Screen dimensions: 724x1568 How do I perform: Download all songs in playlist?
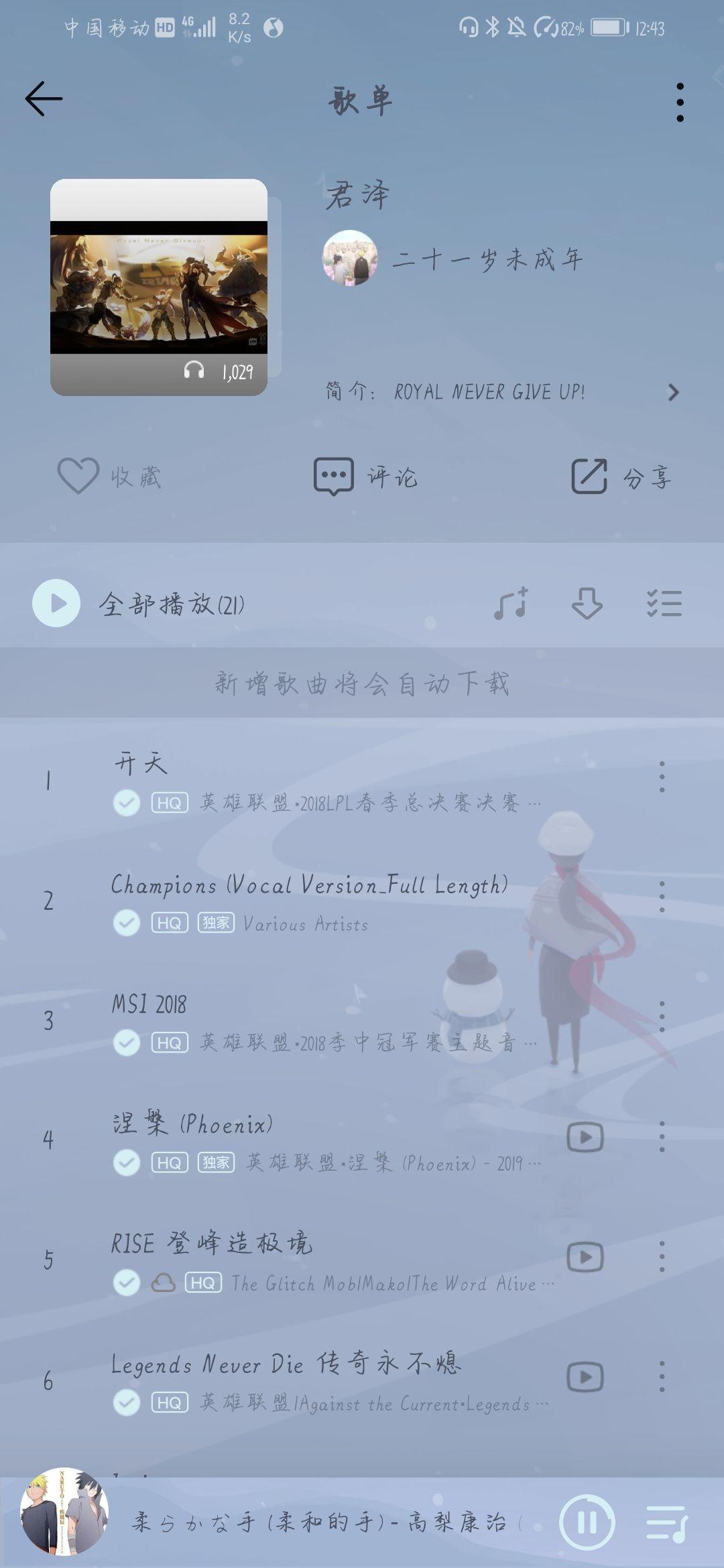[x=587, y=603]
